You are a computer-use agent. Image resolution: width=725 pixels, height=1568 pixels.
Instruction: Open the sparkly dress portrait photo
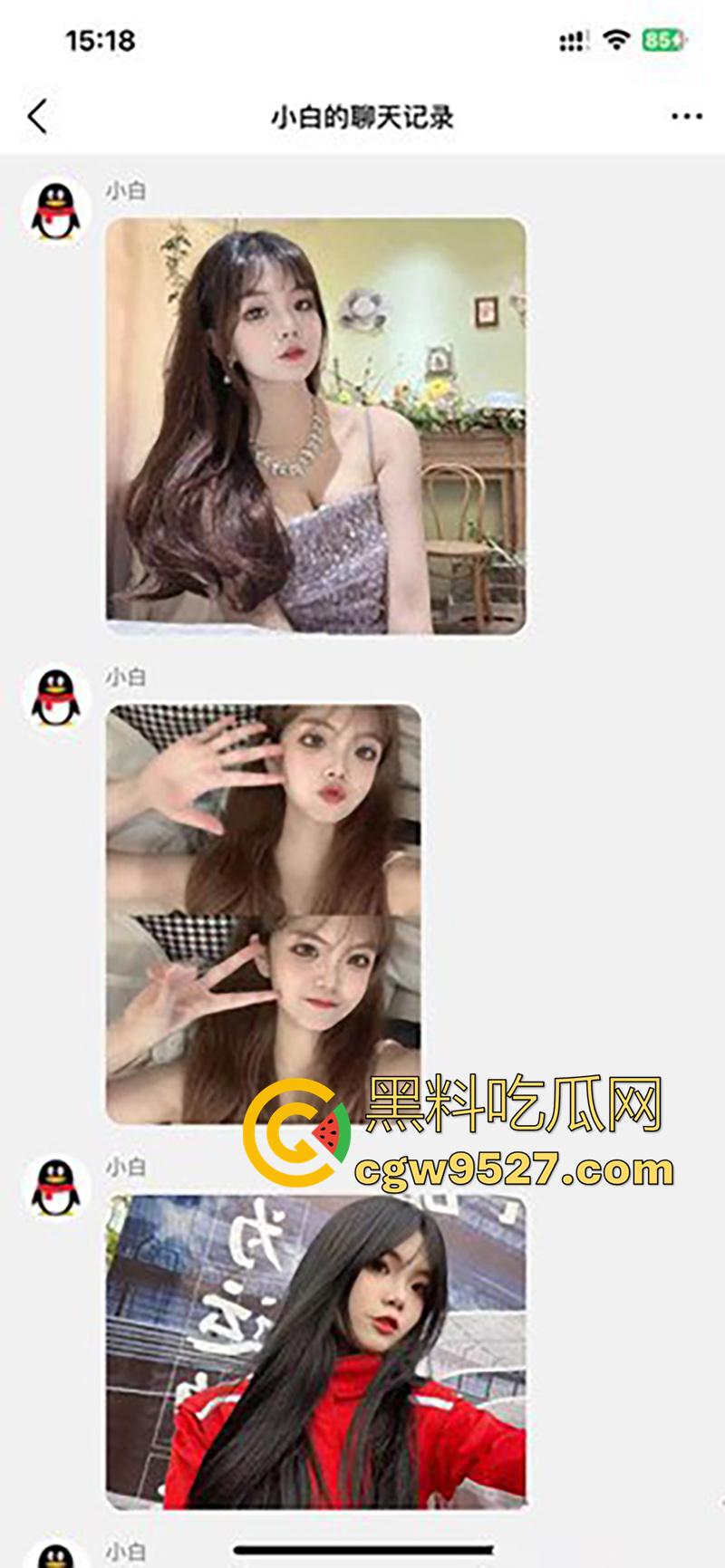pos(317,426)
